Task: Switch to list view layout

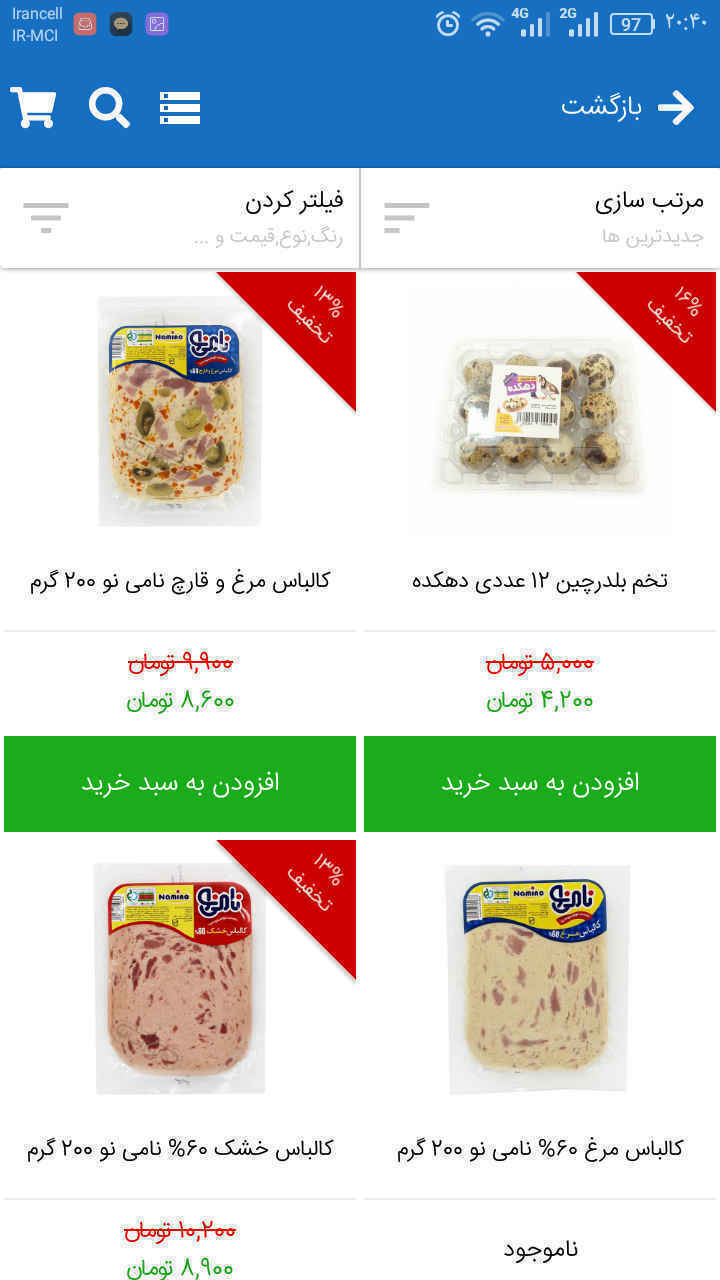Action: click(180, 107)
